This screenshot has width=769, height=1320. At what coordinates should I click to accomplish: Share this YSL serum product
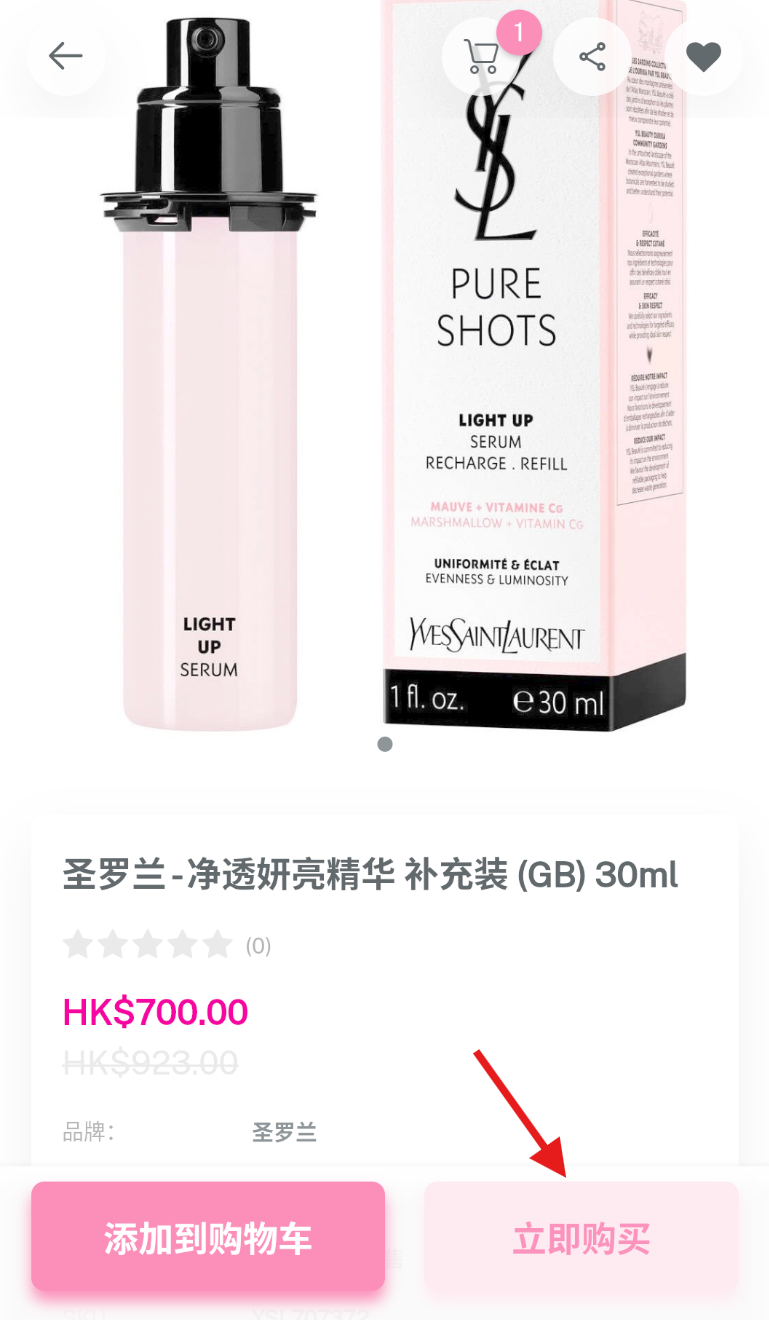[x=592, y=57]
